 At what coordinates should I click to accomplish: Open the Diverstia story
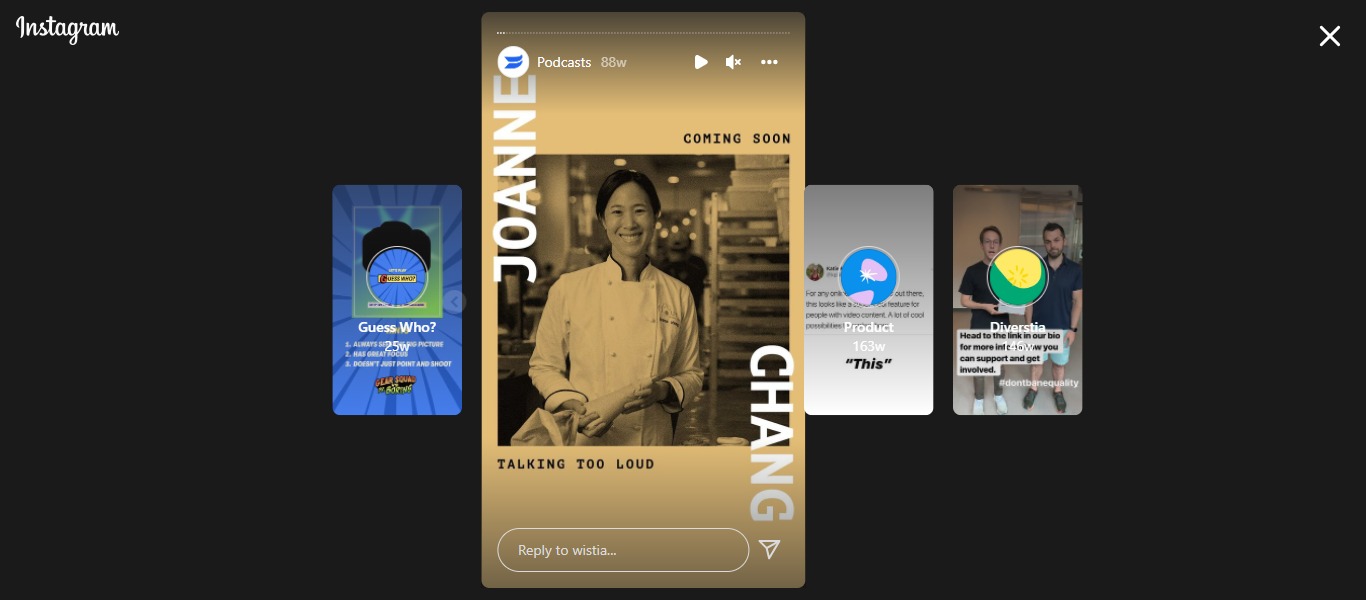[x=1017, y=299]
